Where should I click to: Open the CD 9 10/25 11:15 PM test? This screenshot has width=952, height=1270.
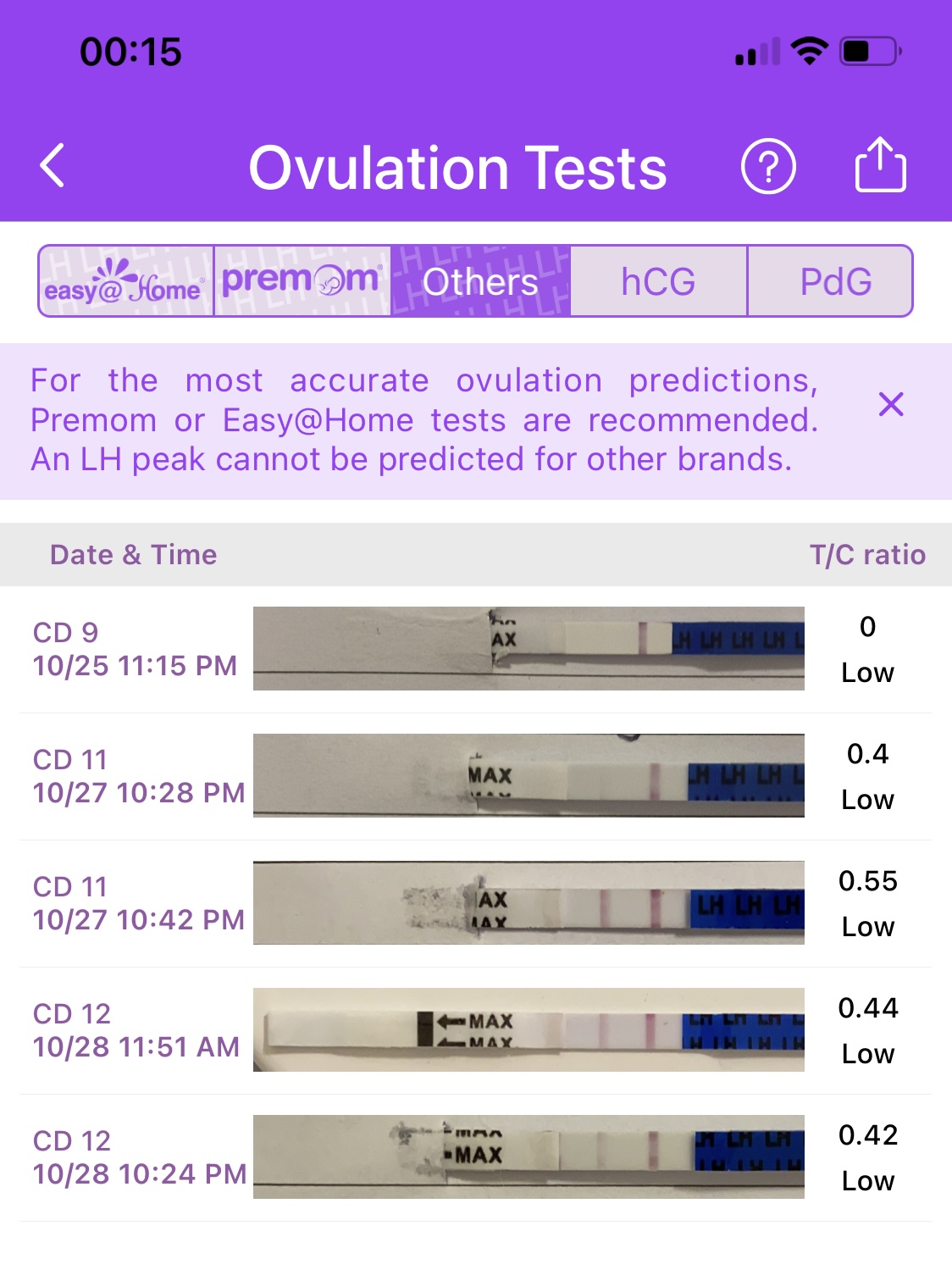[x=474, y=649]
